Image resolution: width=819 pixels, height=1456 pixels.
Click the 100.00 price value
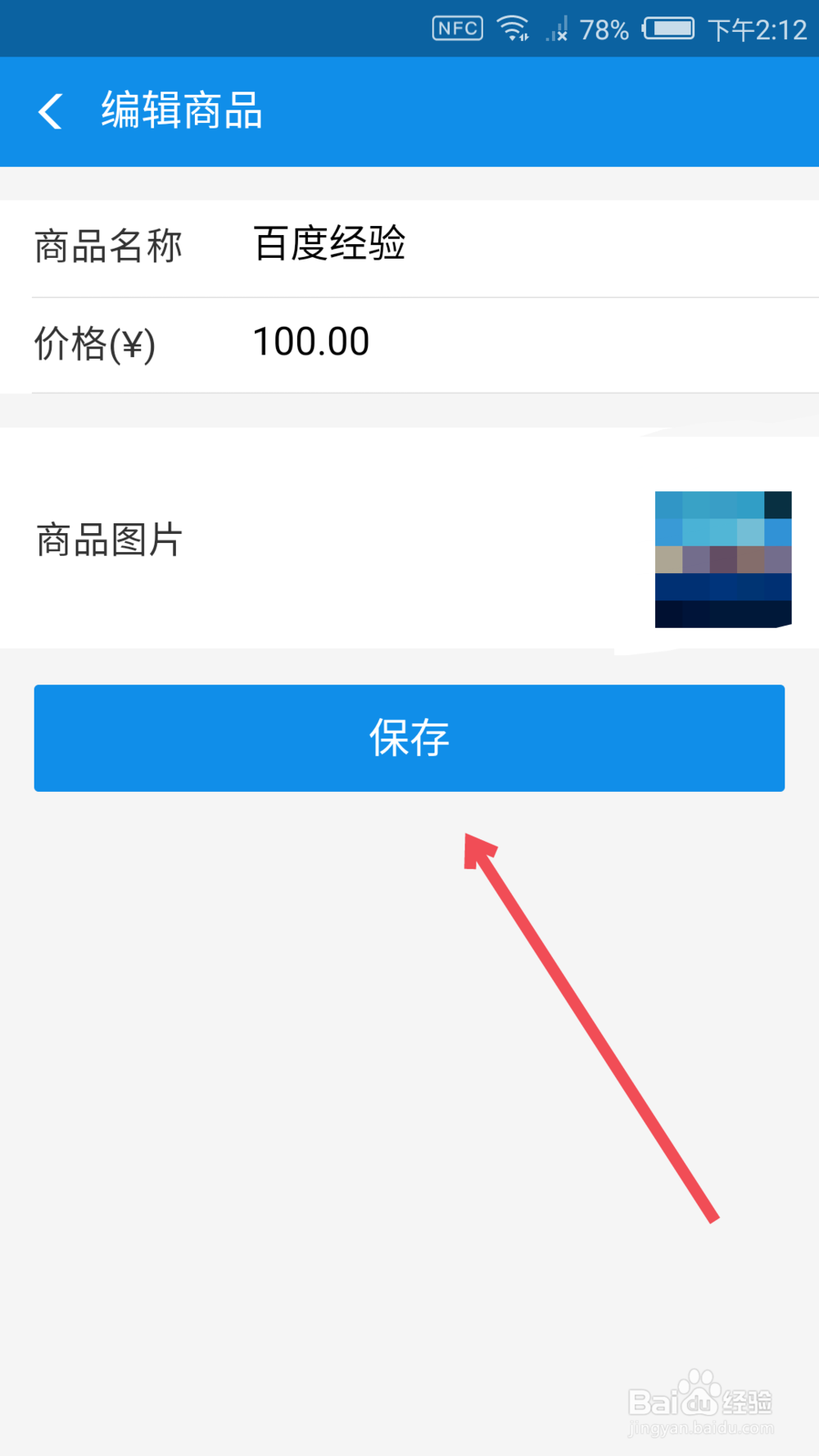coord(310,341)
